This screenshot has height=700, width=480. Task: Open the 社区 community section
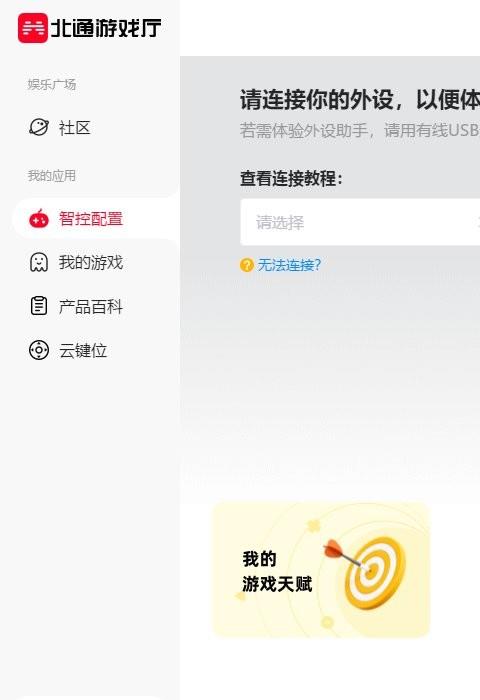(60, 128)
